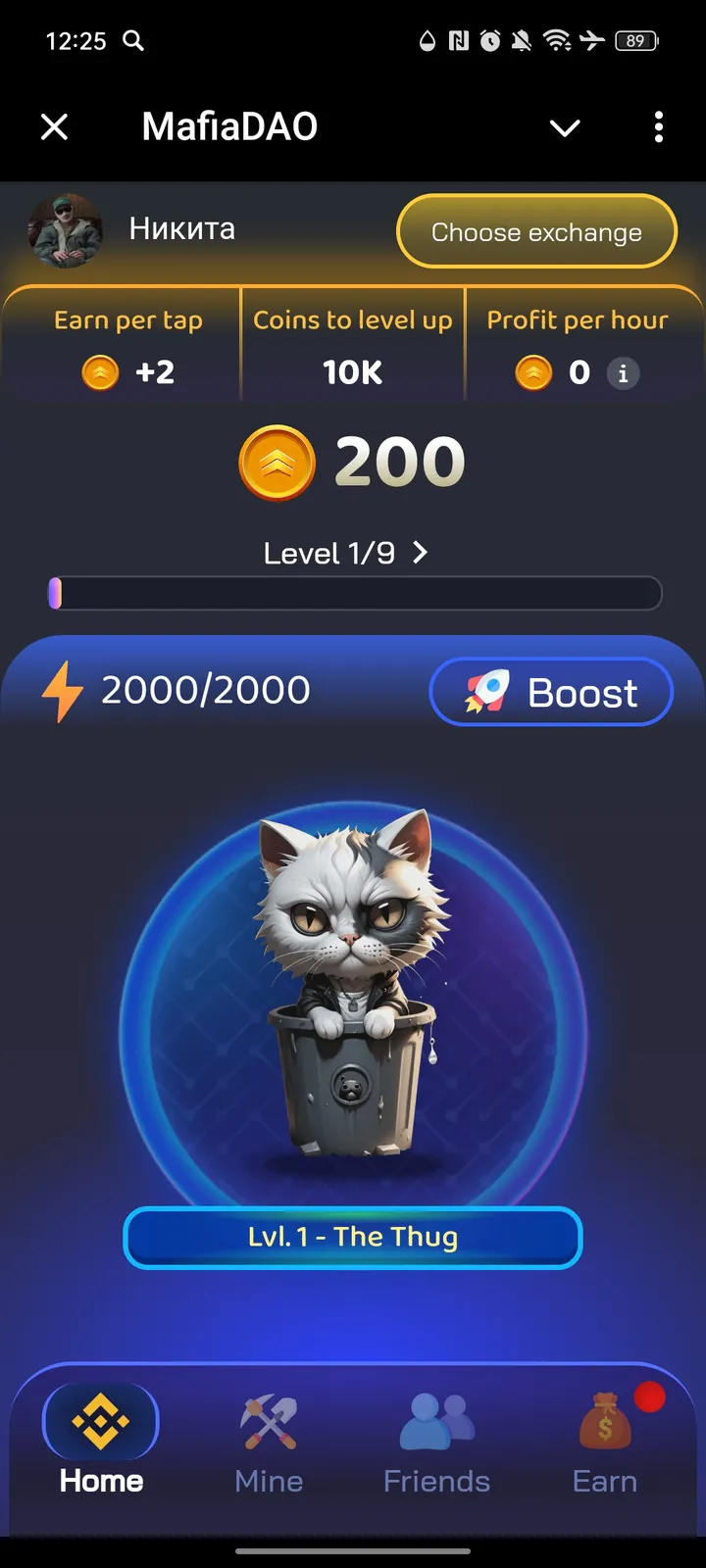Open profit per hour info icon
Screen dimensions: 706x1568
tap(623, 373)
